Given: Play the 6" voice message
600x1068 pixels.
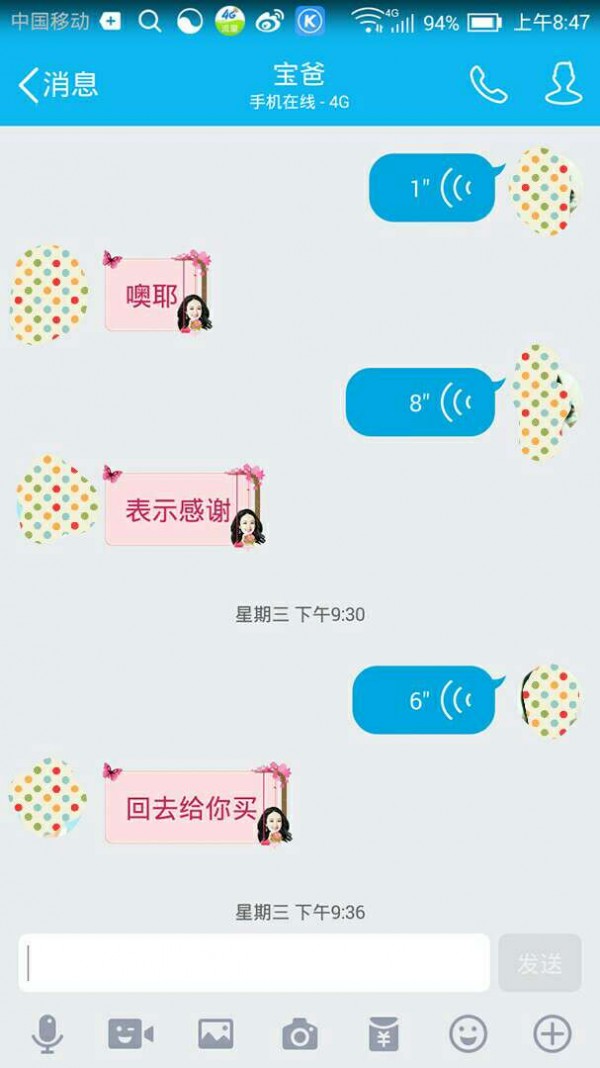Looking at the screenshot, I should (x=424, y=699).
